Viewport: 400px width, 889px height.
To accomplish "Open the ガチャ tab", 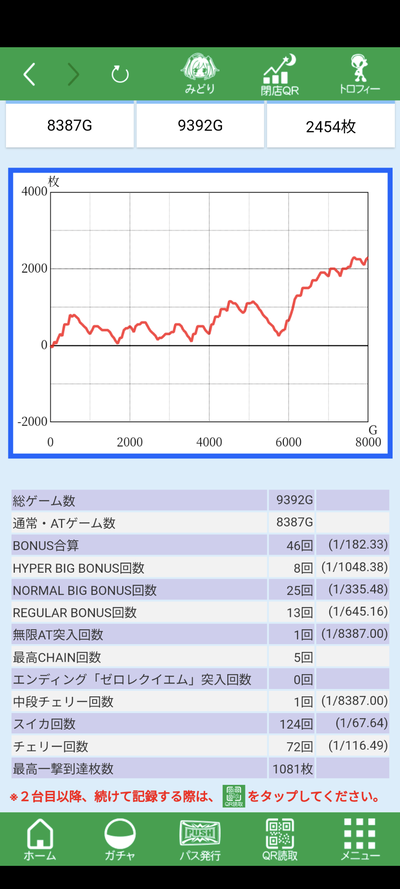I will 120,840.
